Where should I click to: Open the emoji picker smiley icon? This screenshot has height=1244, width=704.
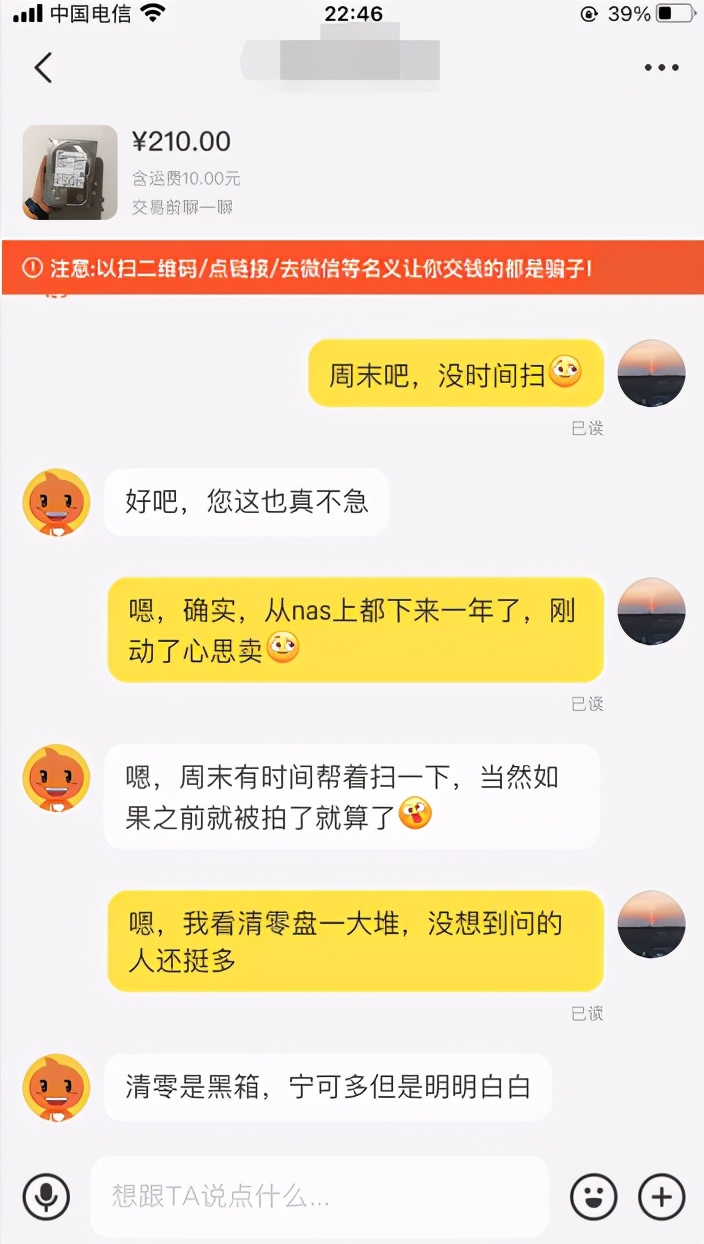click(593, 1196)
